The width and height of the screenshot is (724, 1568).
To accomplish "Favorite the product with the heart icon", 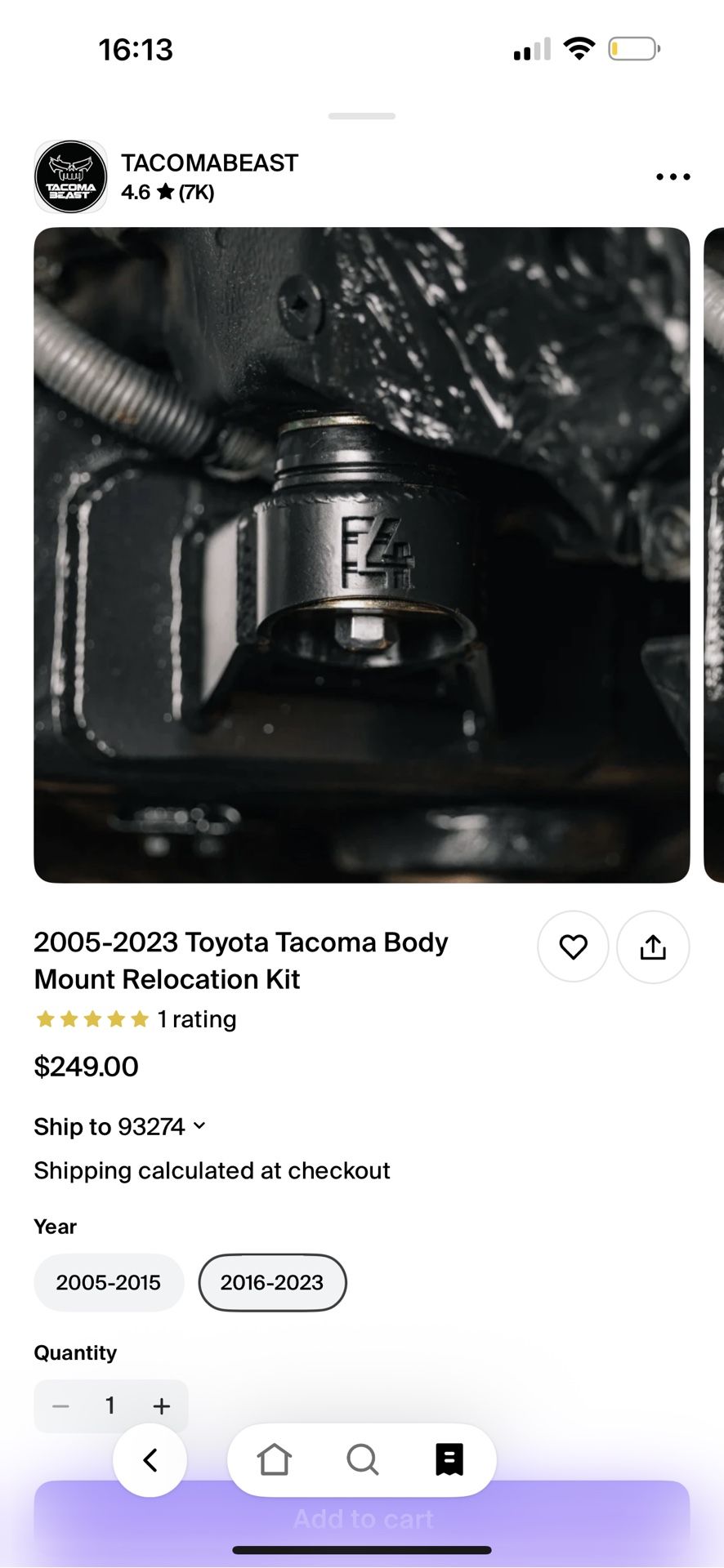I will 573,947.
